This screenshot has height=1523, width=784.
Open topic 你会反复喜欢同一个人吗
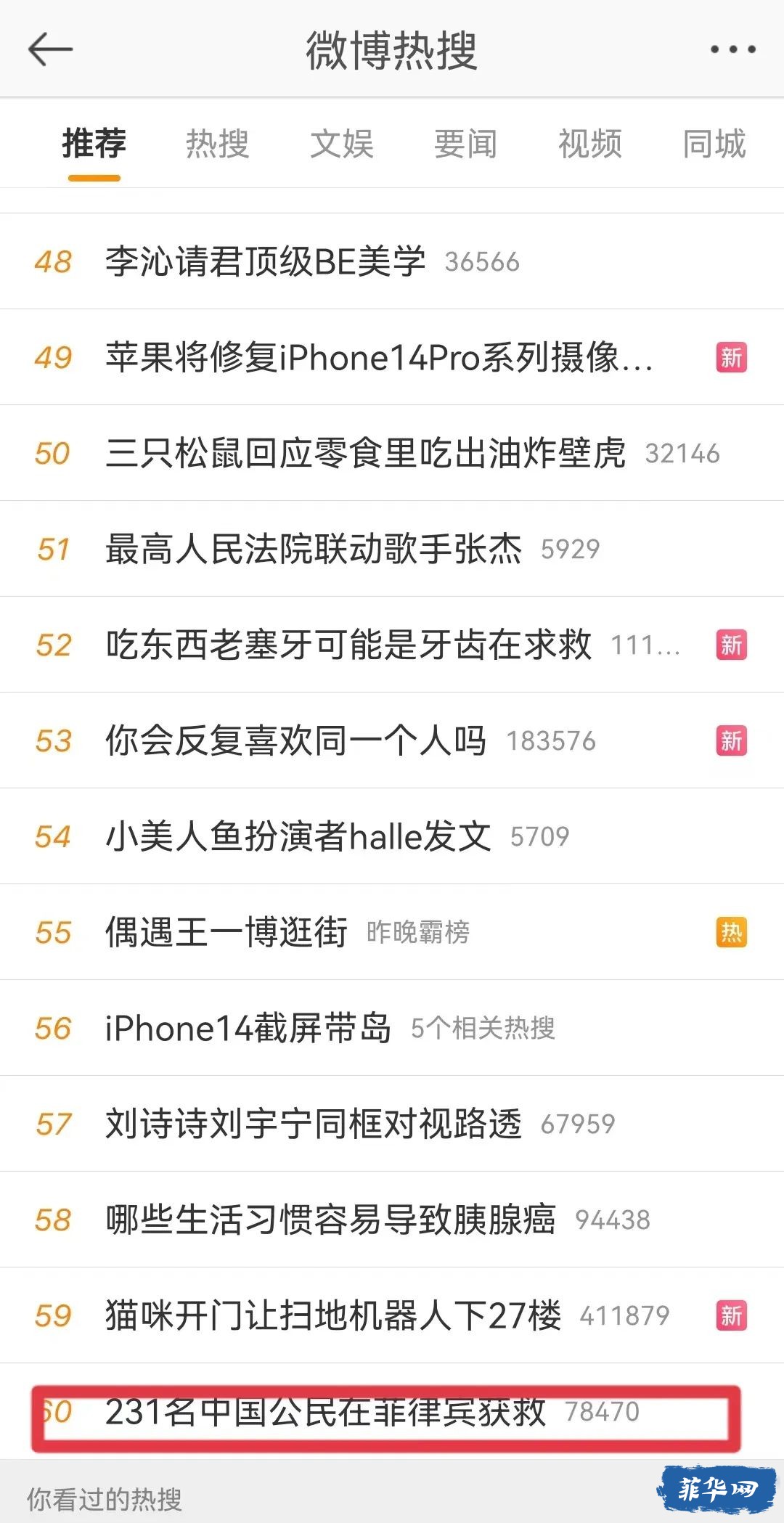pos(295,740)
